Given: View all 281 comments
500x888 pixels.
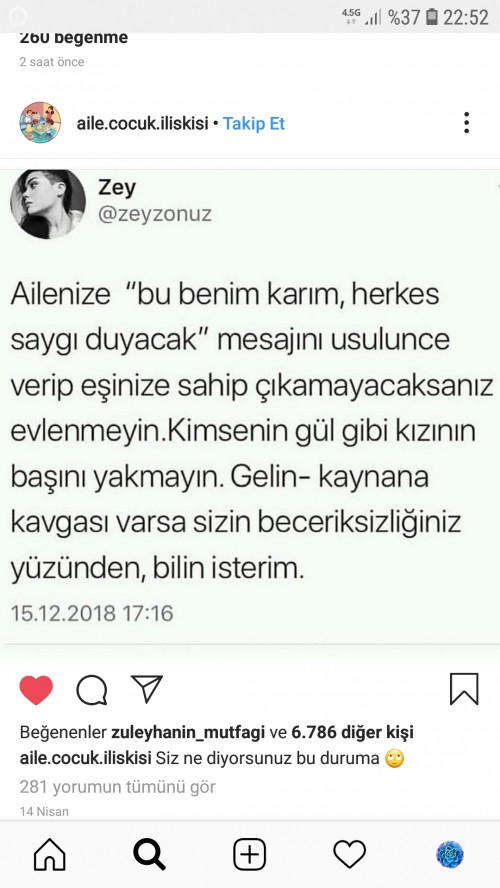Looking at the screenshot, I should click(x=118, y=787).
